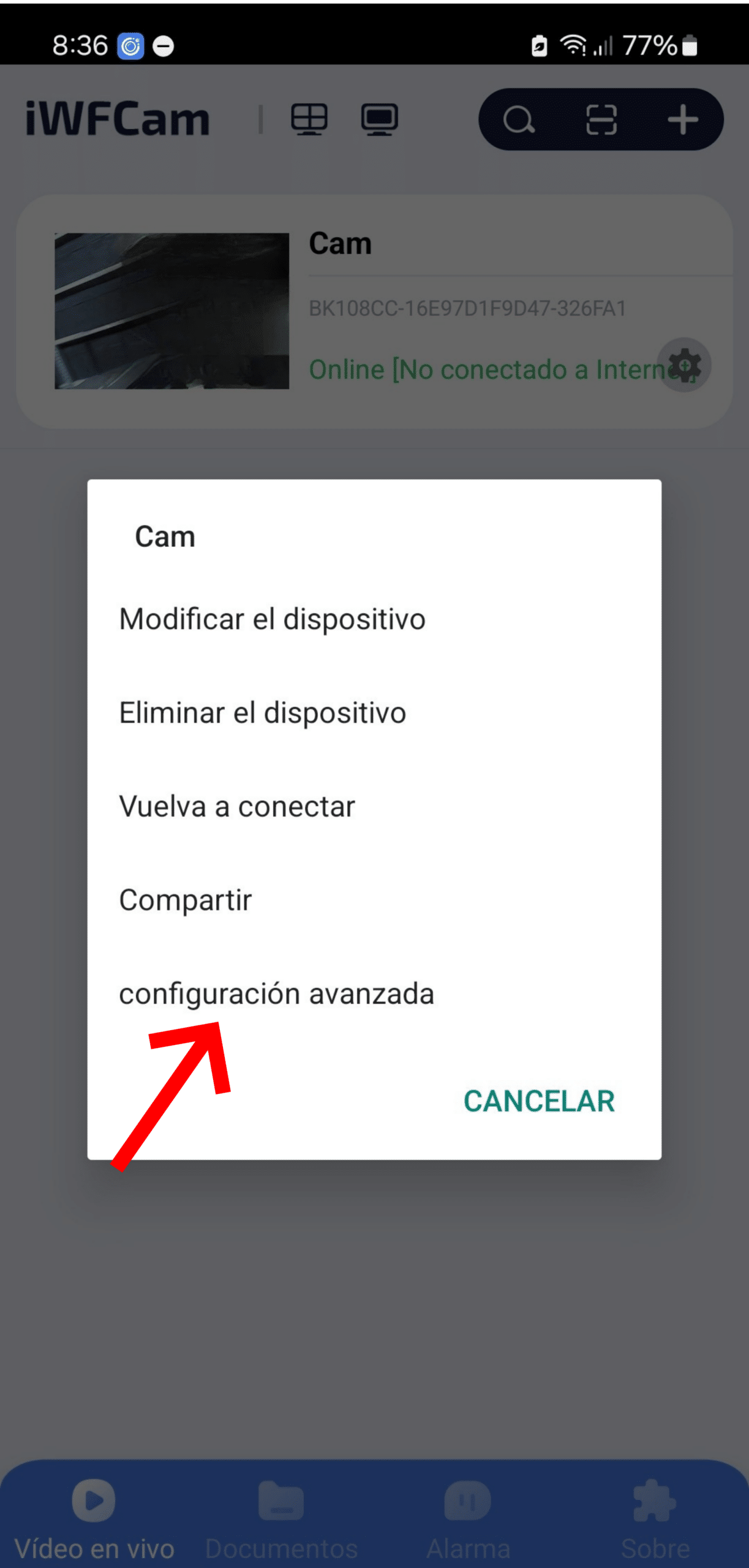Screen dimensions: 749x1568
Task: Select the single monitor view icon
Action: click(380, 119)
